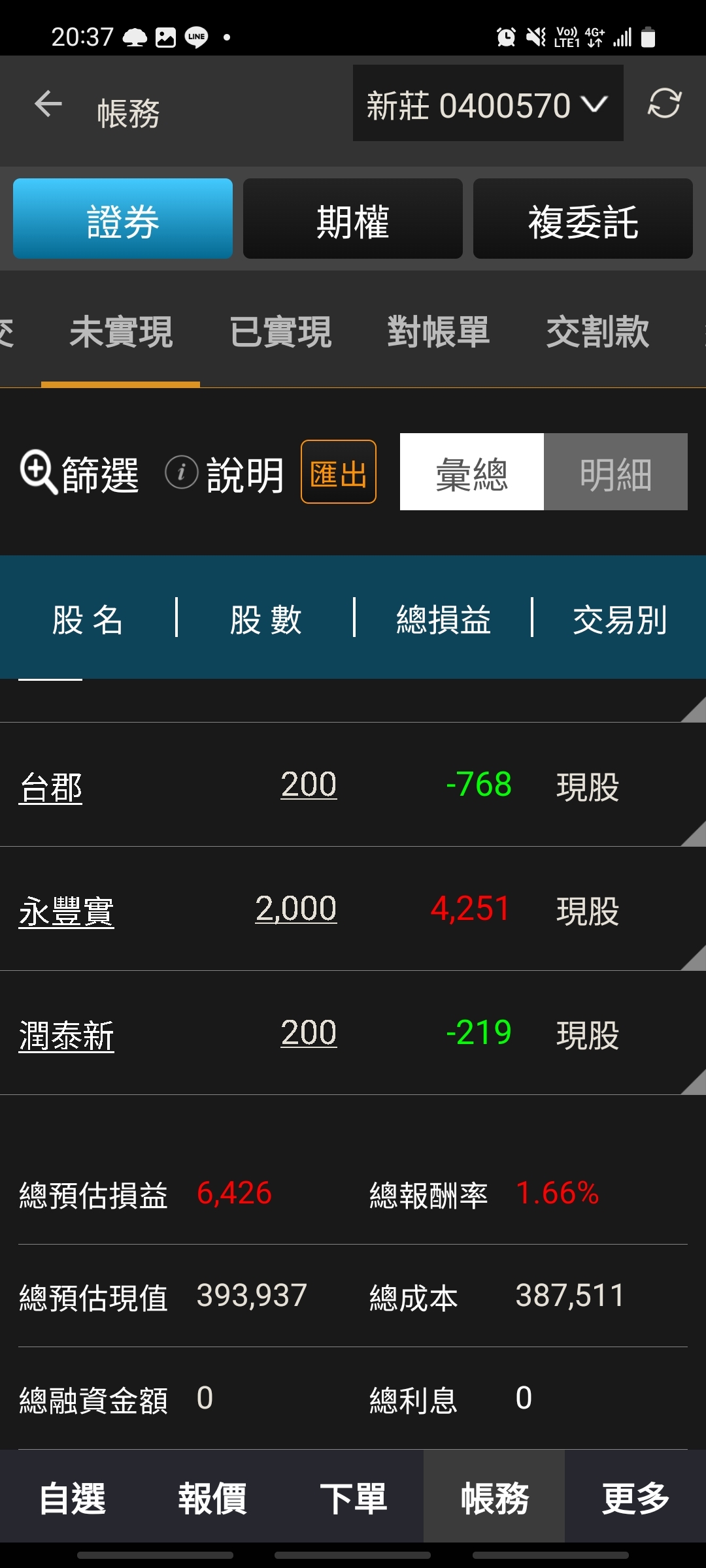Switch to the 期權 section

point(353,220)
